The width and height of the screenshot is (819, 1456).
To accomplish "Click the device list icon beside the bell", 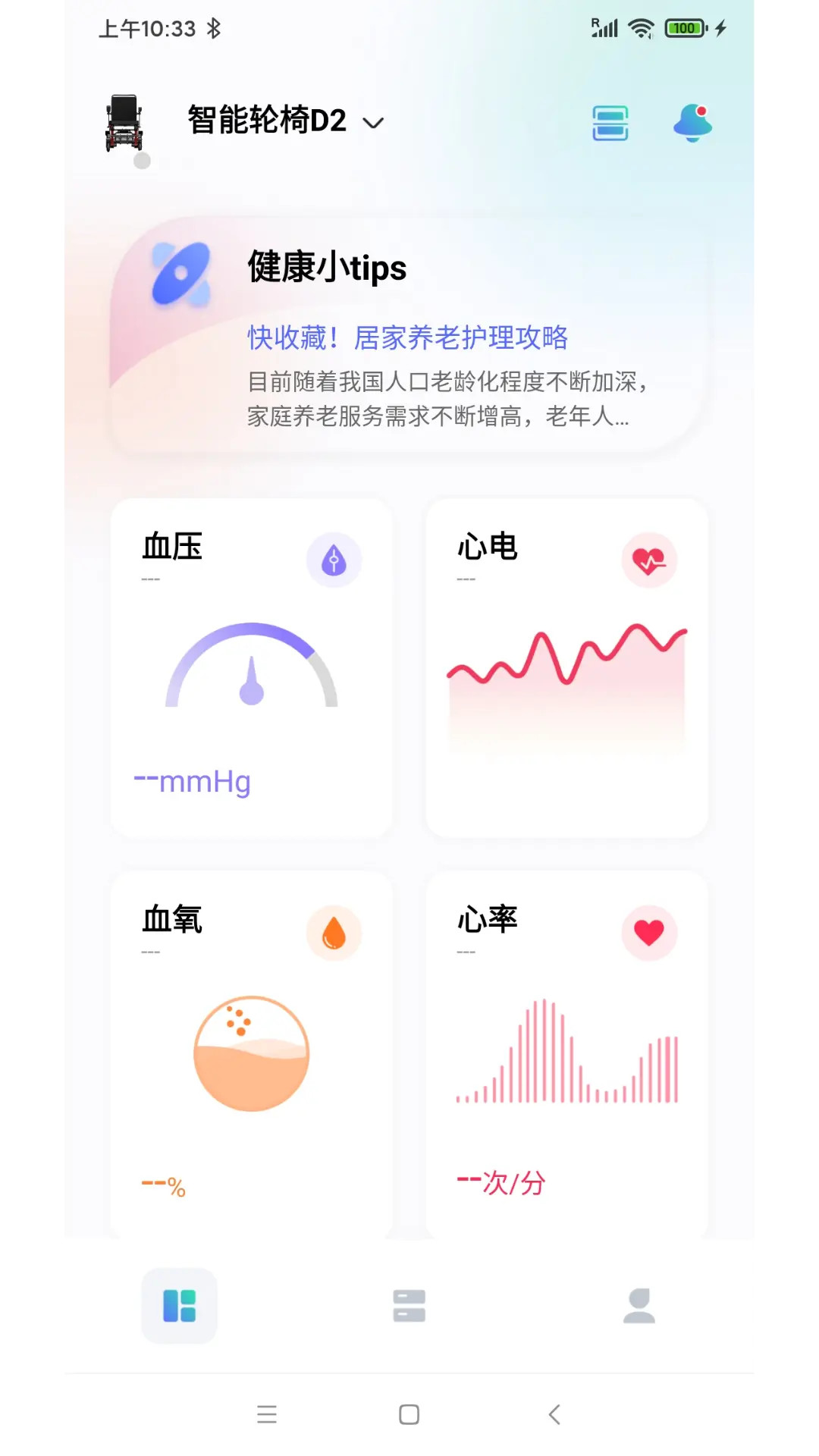I will tap(611, 122).
